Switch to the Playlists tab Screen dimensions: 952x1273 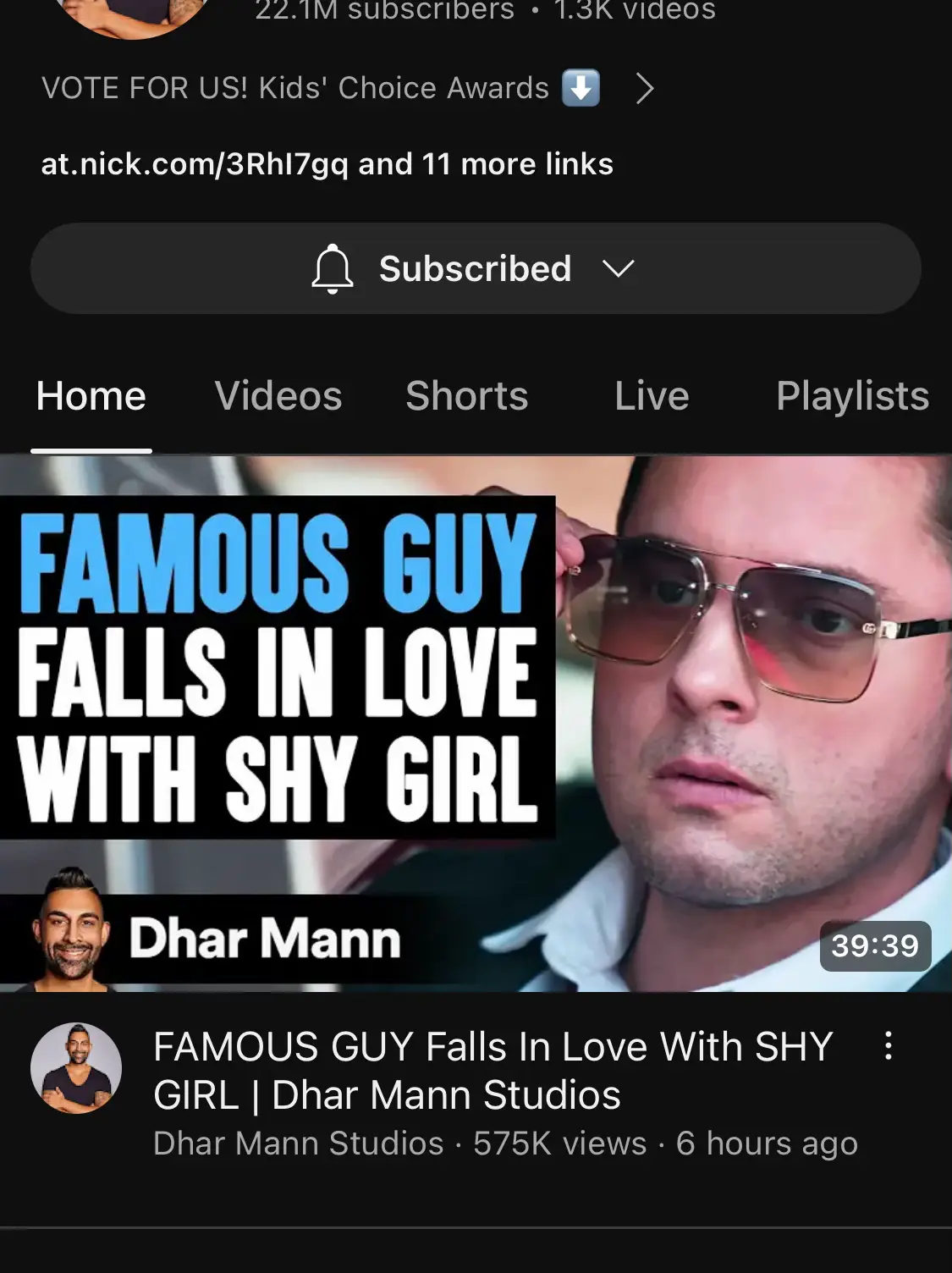pos(851,396)
